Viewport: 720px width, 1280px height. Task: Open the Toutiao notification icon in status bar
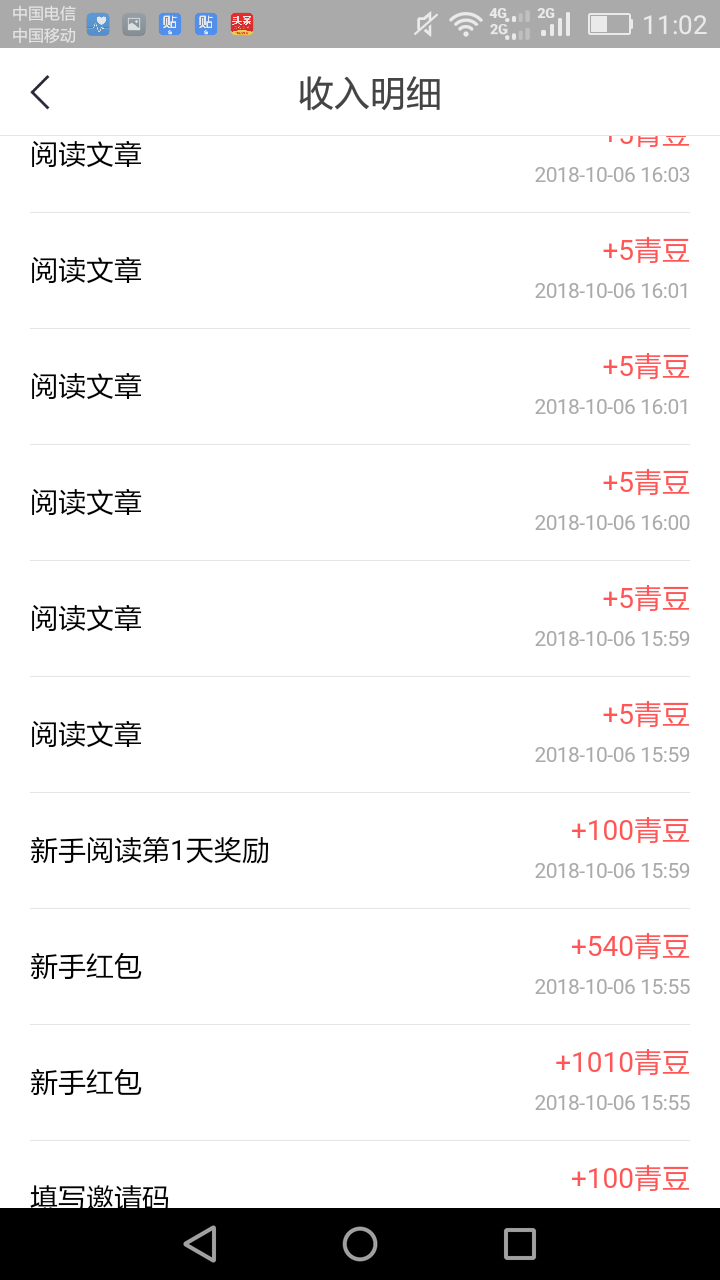tap(241, 24)
